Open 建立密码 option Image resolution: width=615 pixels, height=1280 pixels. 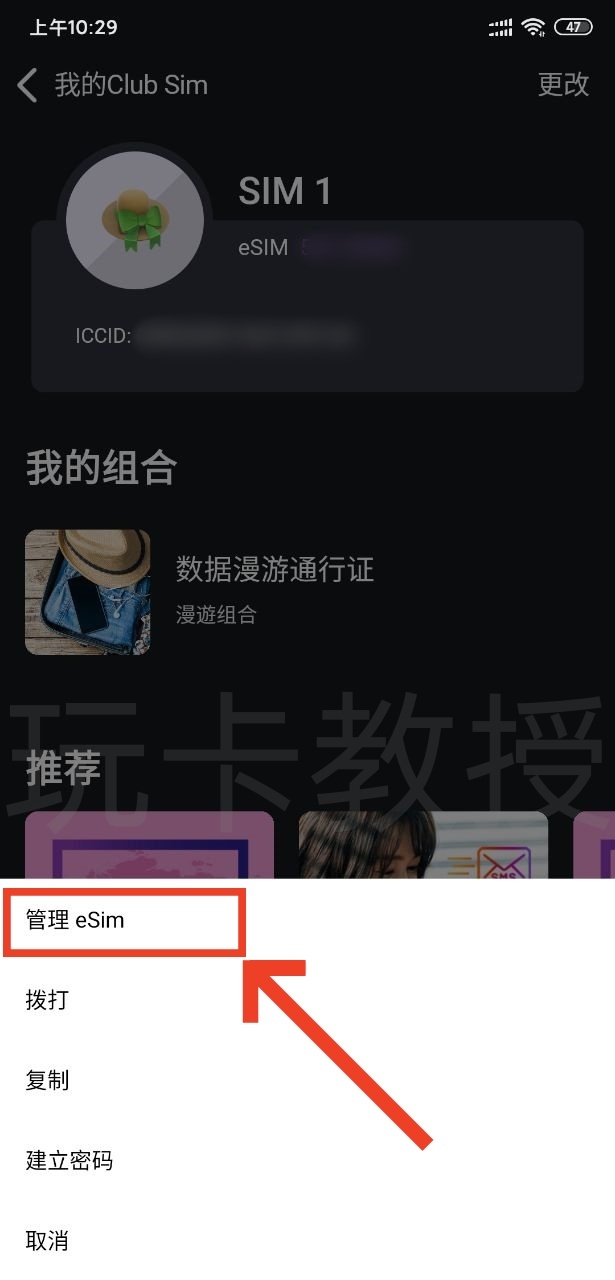coord(69,1160)
